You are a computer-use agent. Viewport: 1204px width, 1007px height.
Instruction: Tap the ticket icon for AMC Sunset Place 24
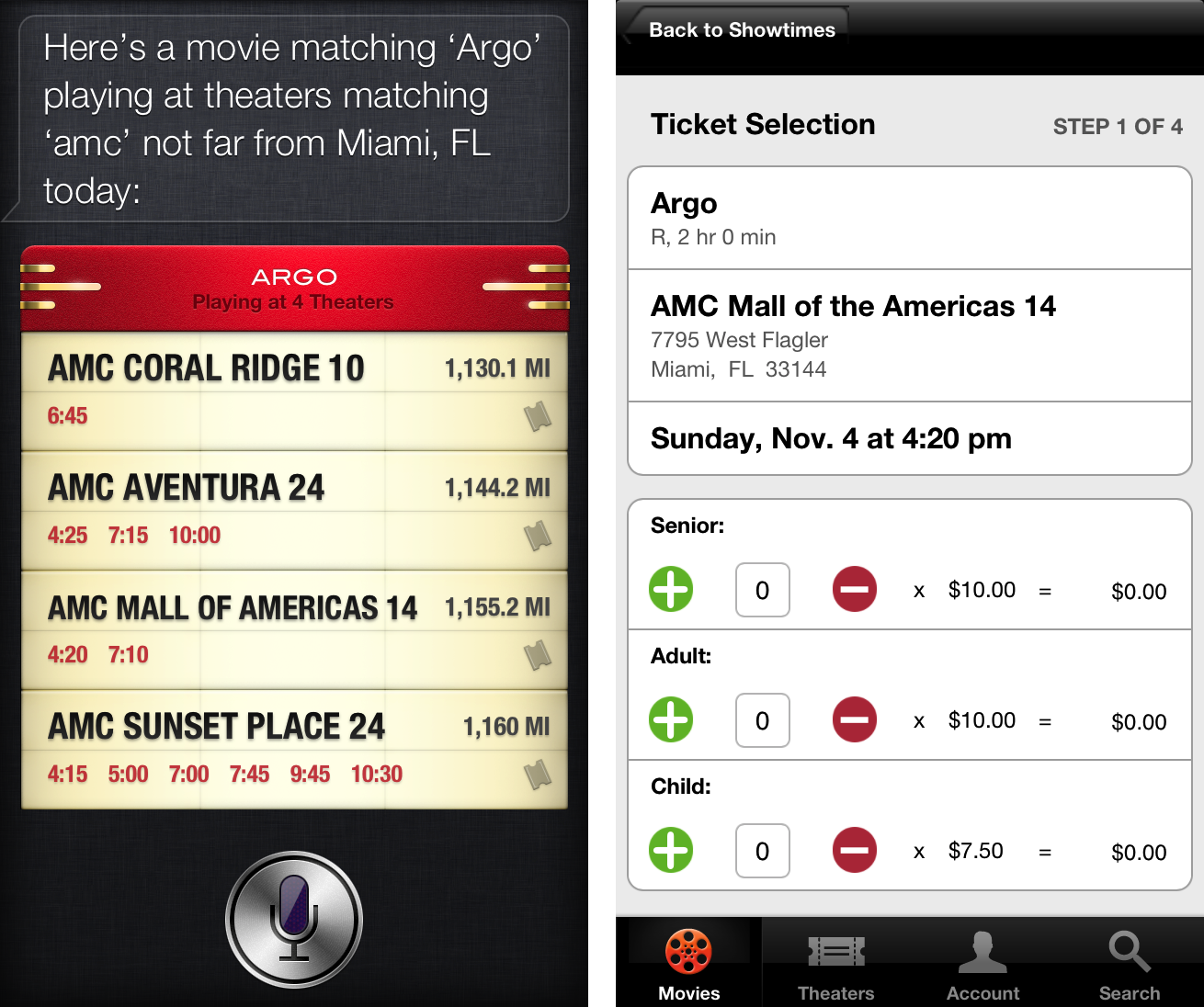coord(538,775)
